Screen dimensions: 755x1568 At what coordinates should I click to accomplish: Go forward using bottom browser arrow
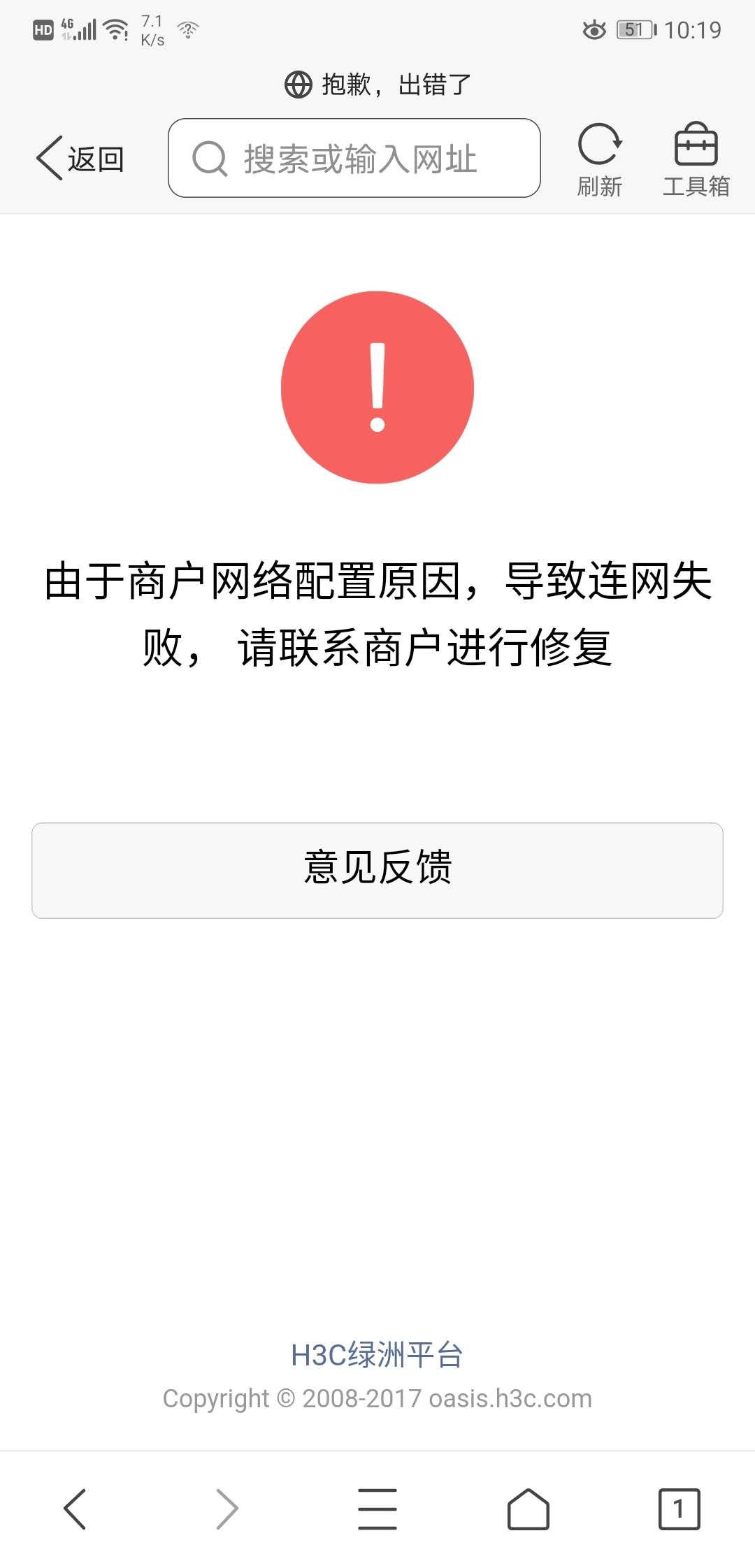pyautogui.click(x=226, y=1509)
